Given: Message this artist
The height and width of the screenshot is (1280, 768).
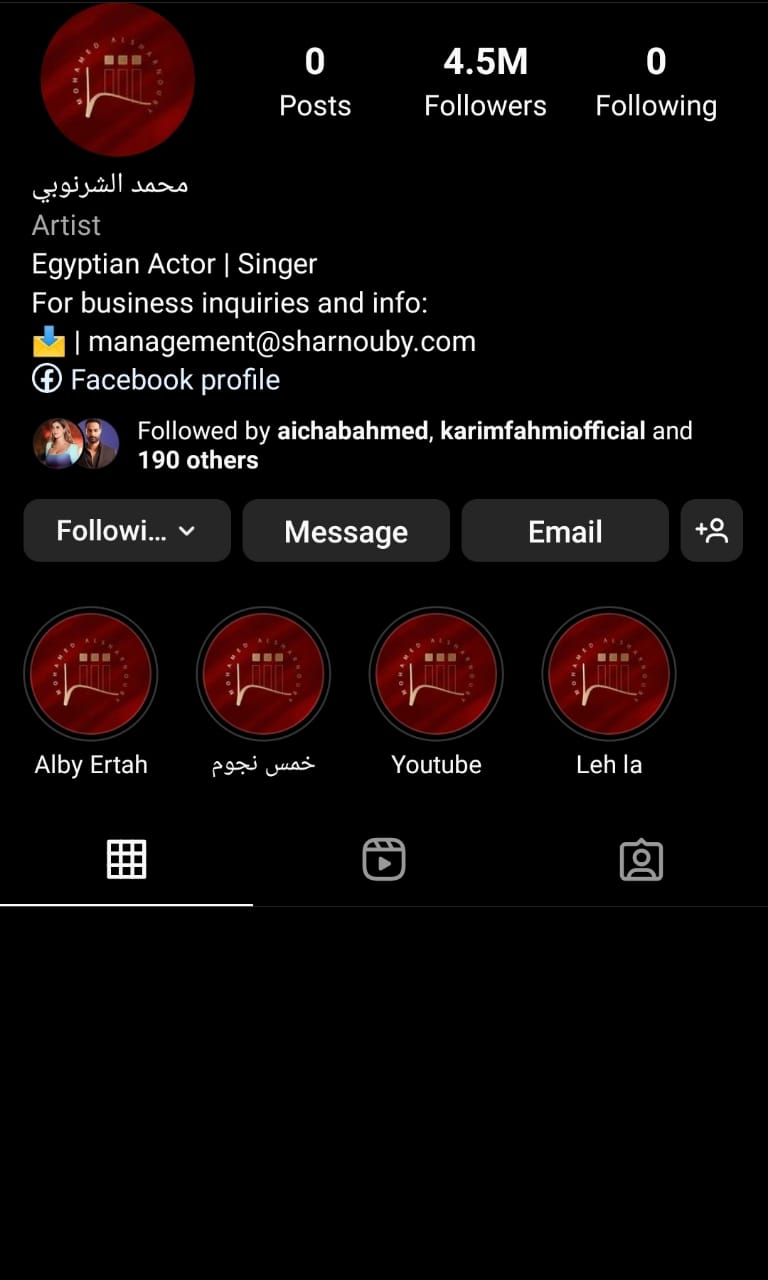Looking at the screenshot, I should tap(346, 531).
